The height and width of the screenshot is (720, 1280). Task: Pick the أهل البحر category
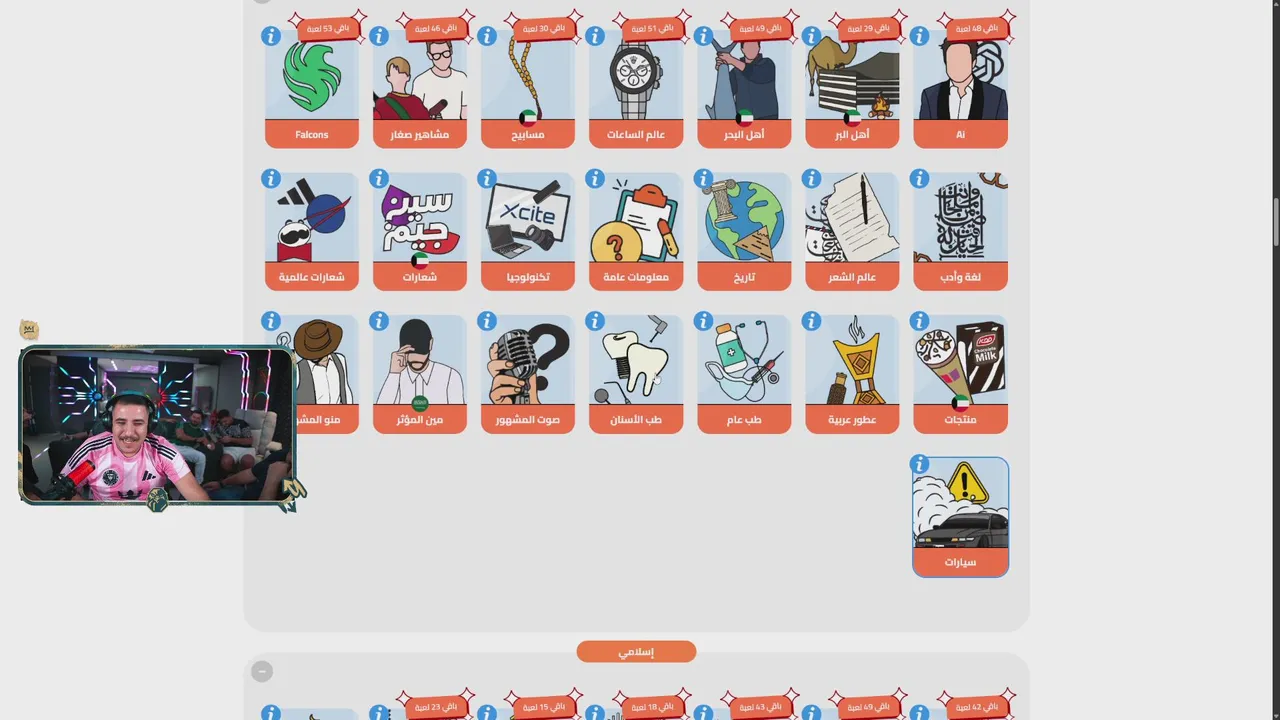tap(744, 90)
